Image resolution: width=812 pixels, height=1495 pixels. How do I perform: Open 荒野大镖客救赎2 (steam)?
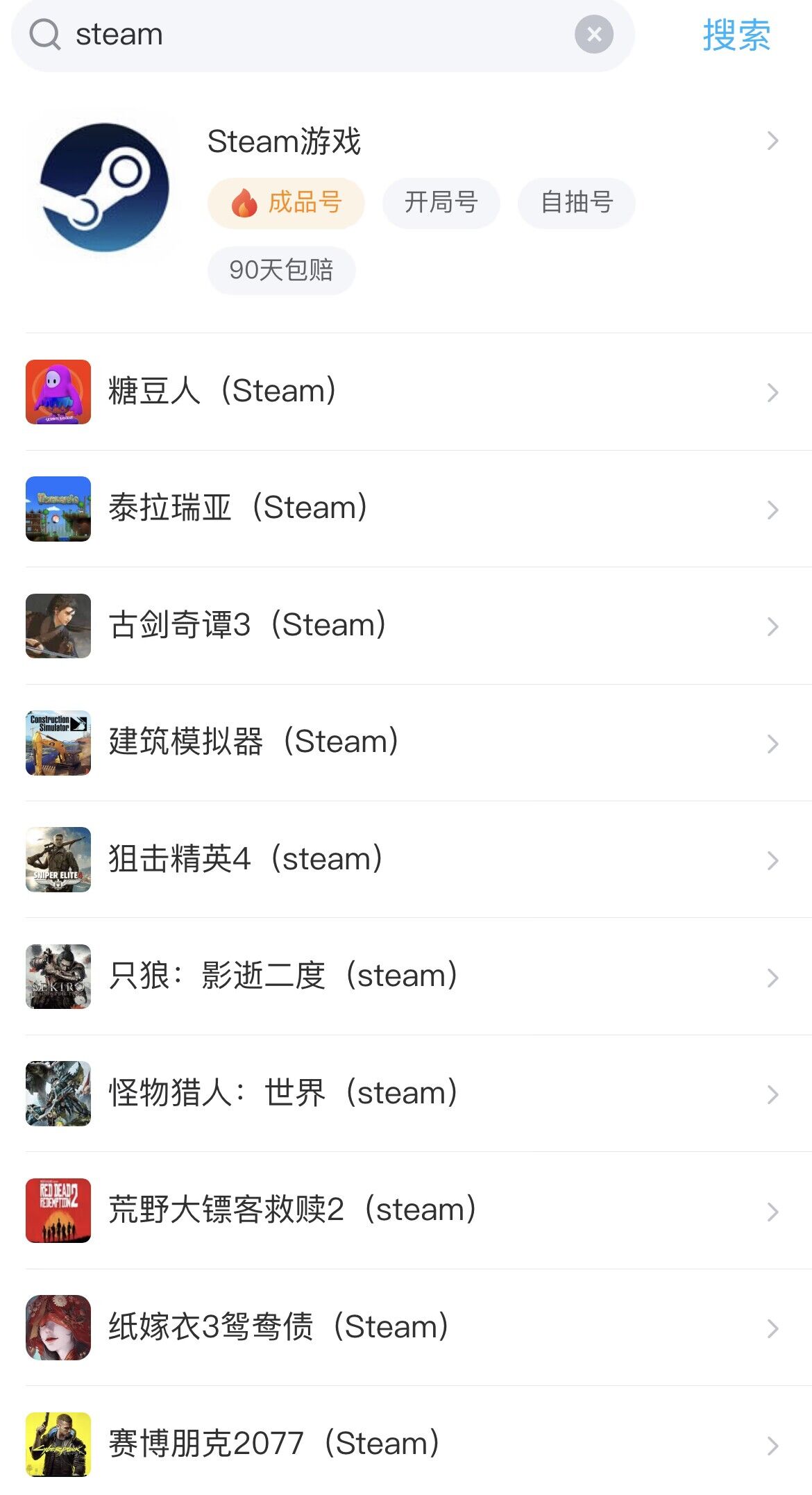pyautogui.click(x=292, y=1210)
